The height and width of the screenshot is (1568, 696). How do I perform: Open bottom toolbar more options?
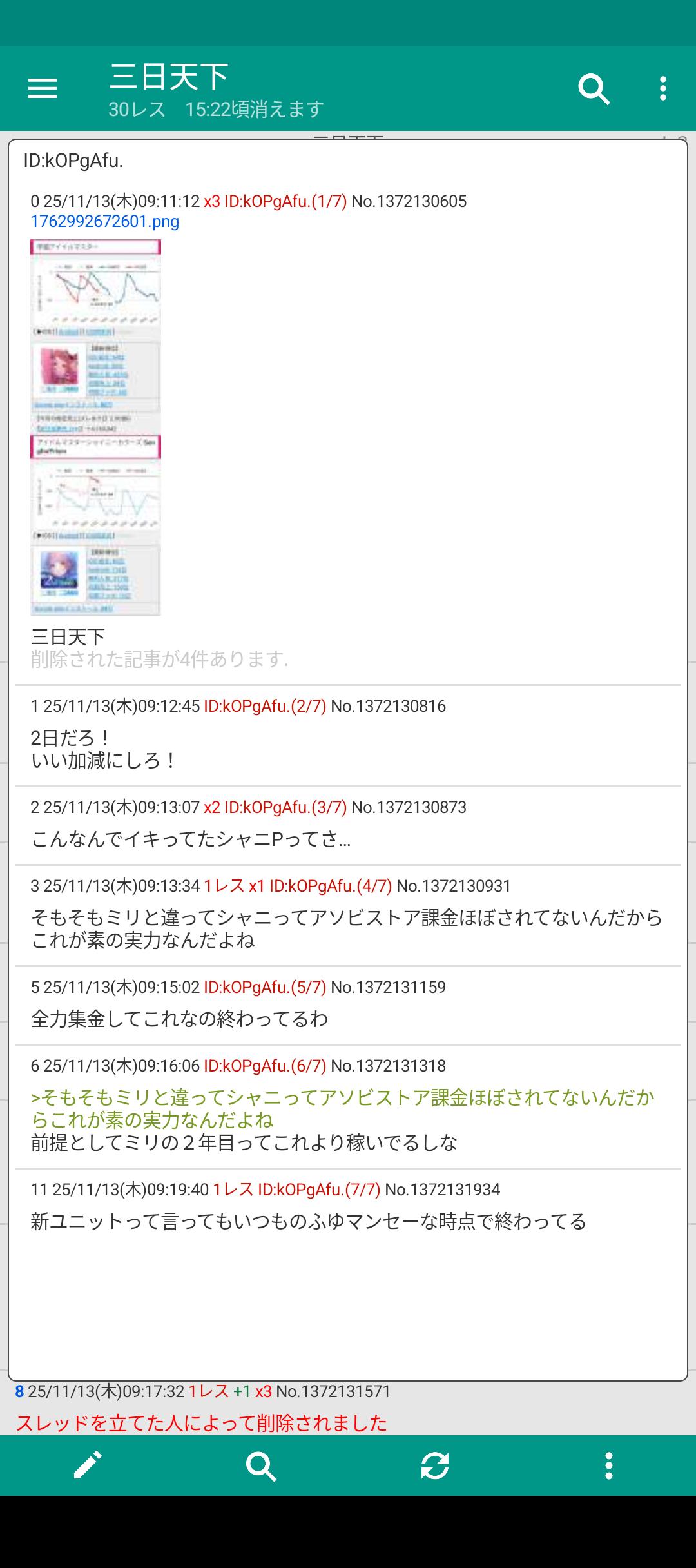click(x=609, y=1465)
